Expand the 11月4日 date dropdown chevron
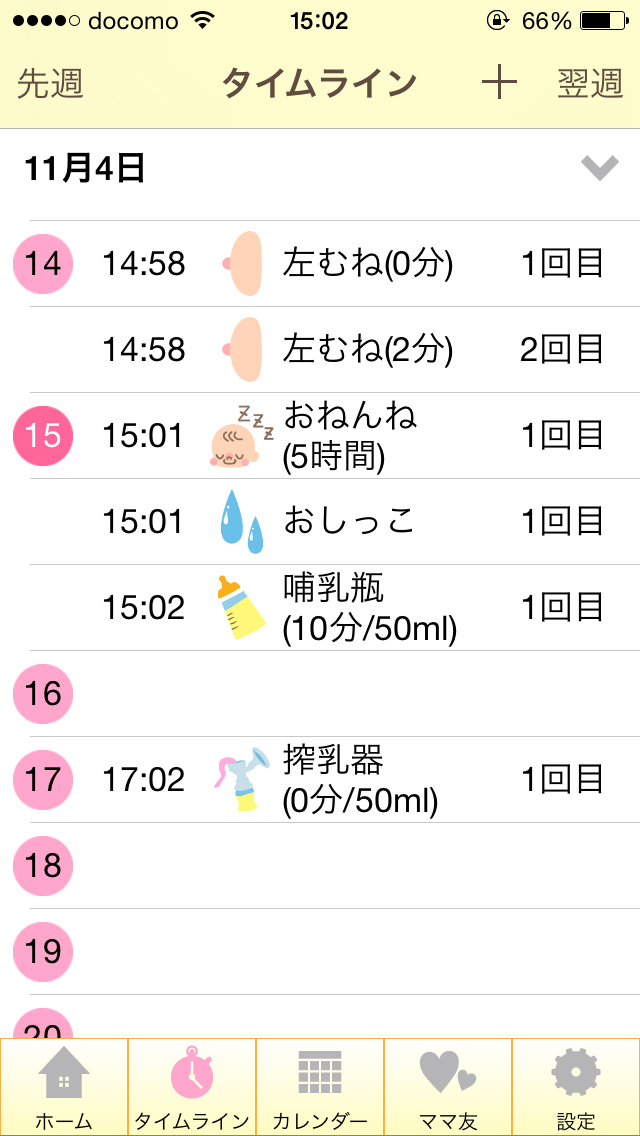Screen dimensions: 640x1136 (600, 168)
